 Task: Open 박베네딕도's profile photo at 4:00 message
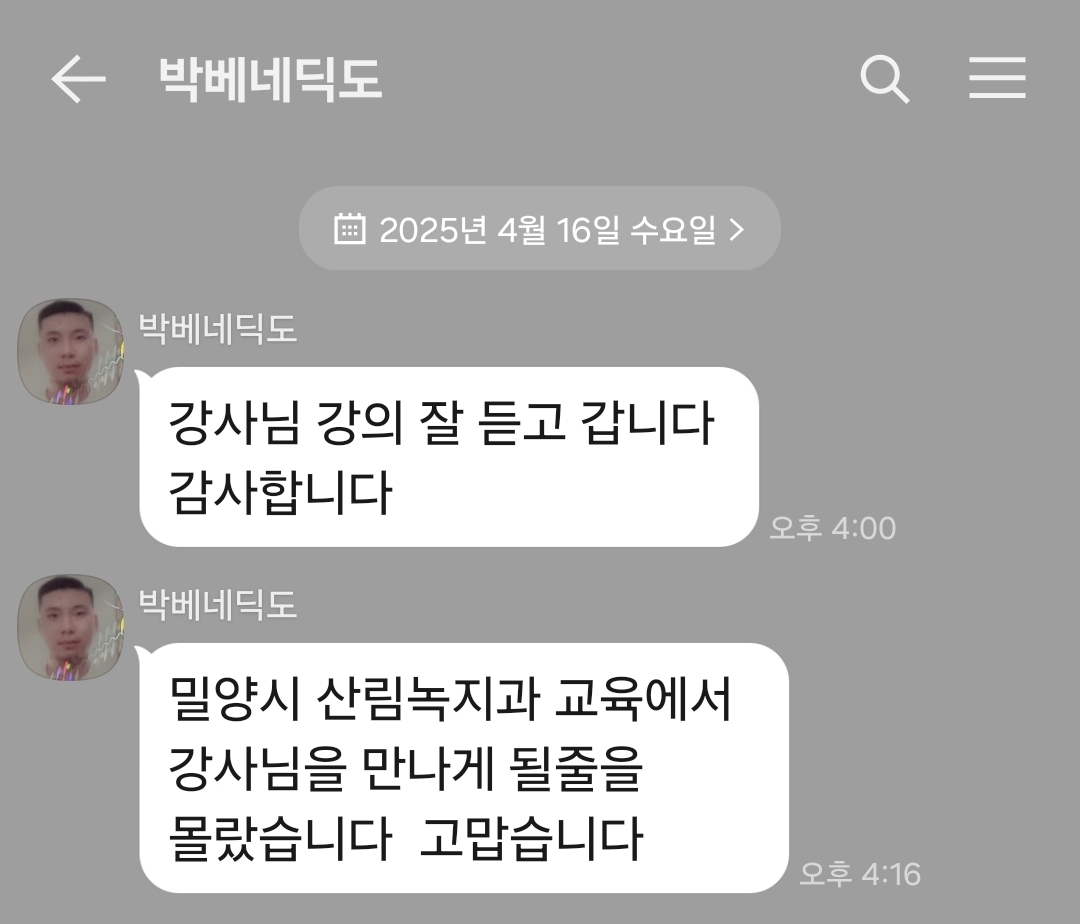tap(71, 352)
